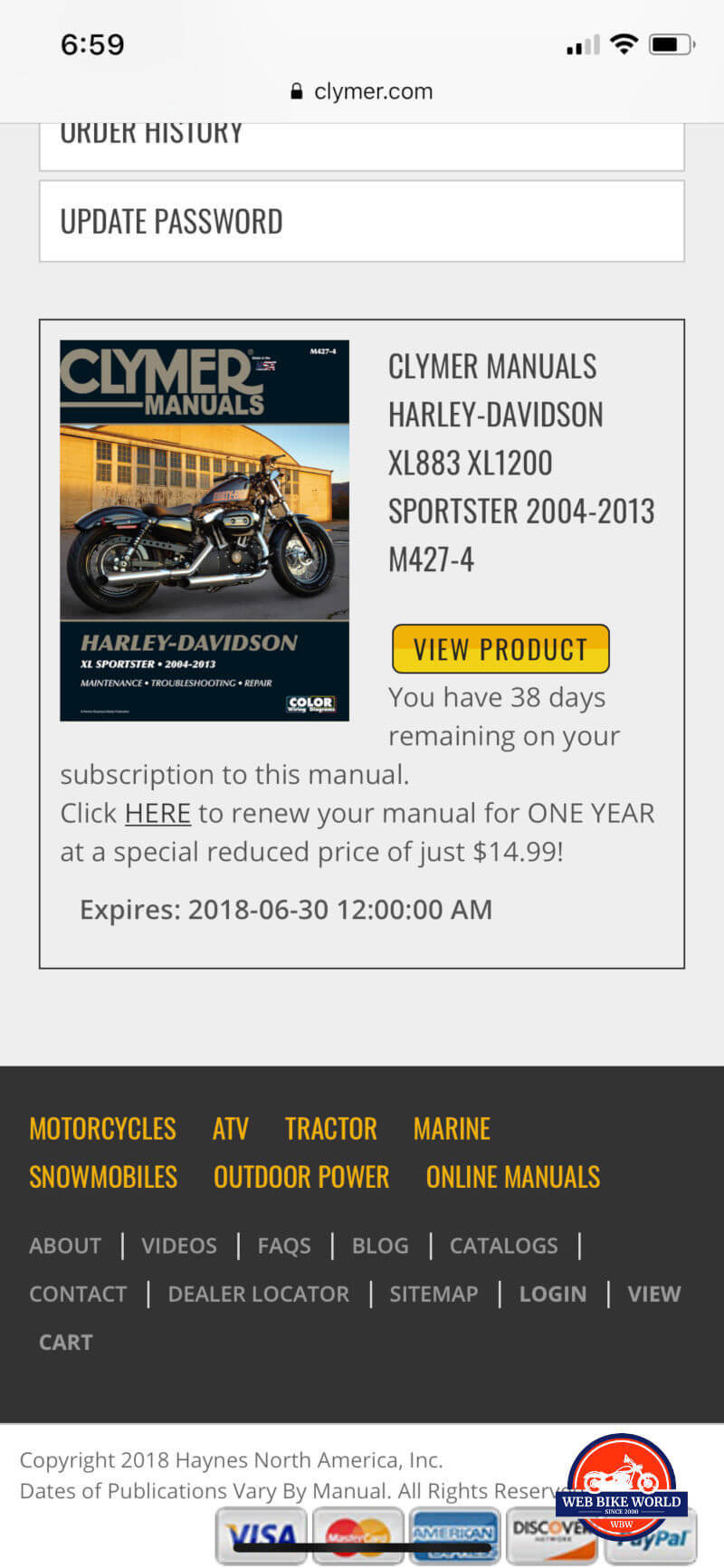This screenshot has width=724, height=1568.
Task: Tap the Login footer link
Action: pyautogui.click(x=553, y=1294)
